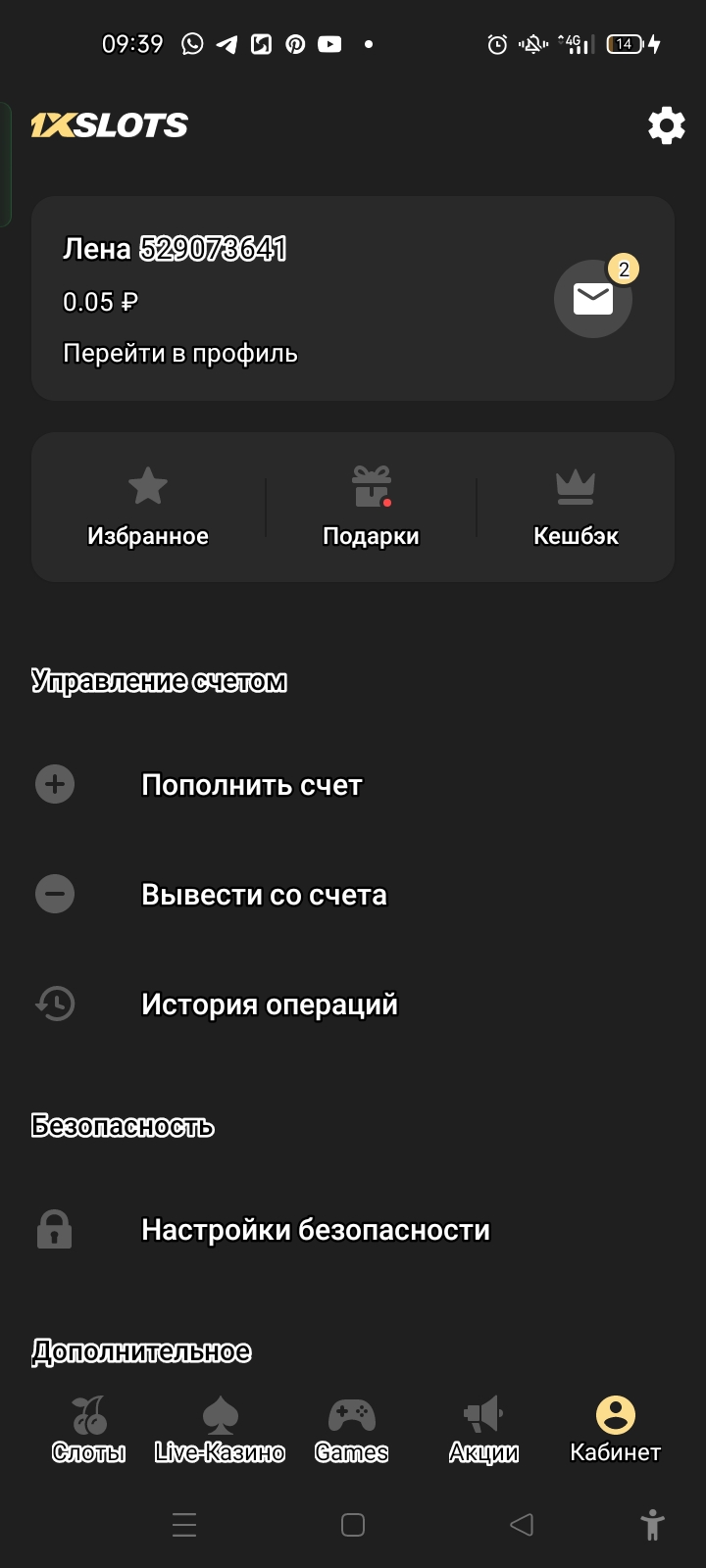Select 'Пополнить счет' to deposit funds

[x=252, y=785]
